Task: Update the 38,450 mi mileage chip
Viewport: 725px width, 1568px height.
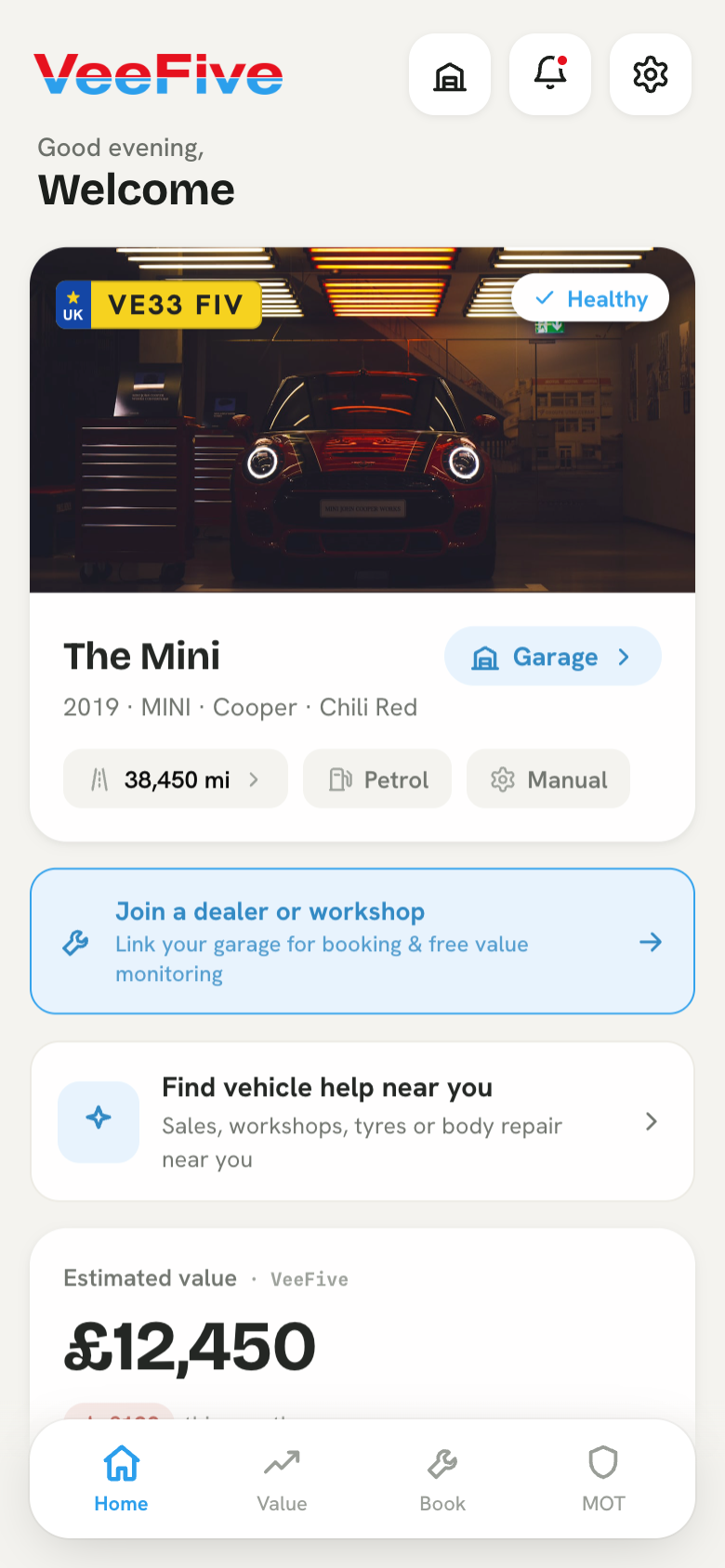Action: (176, 778)
